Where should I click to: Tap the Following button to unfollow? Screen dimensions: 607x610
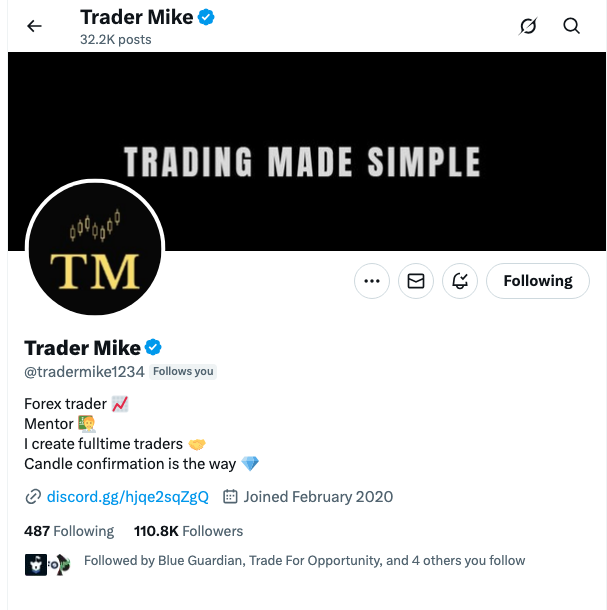click(x=537, y=281)
